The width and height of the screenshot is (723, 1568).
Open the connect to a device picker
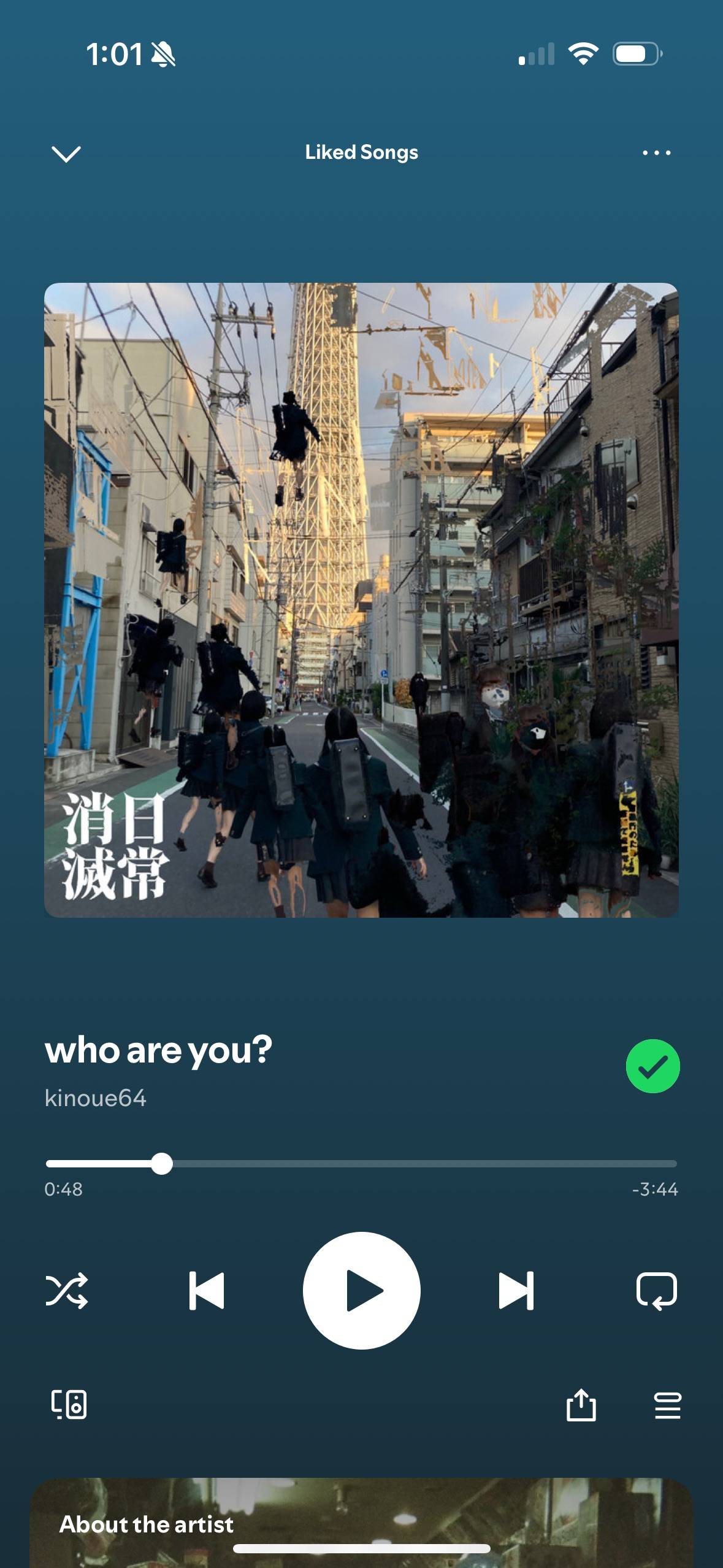[x=69, y=1404]
